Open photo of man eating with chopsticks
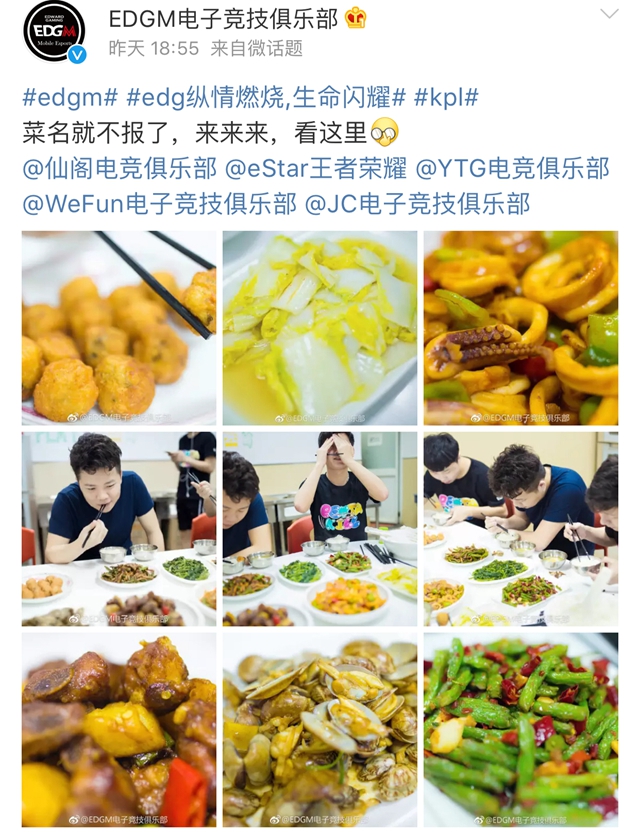Screen dimensions: 640x836 click(119, 529)
